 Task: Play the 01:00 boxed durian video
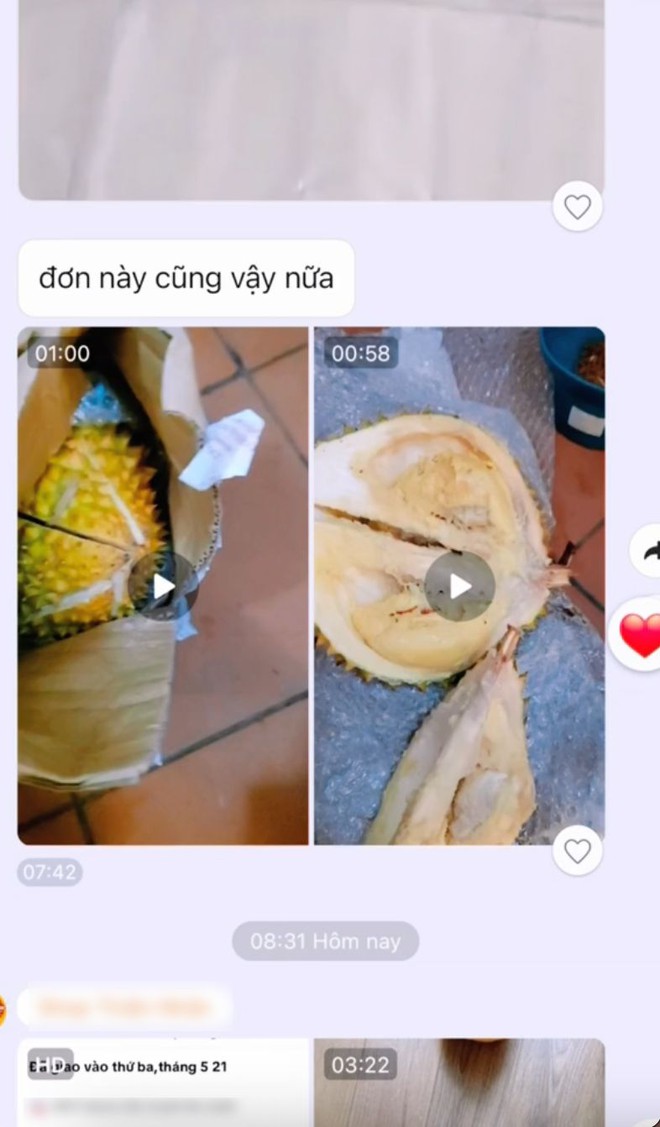[x=163, y=586]
